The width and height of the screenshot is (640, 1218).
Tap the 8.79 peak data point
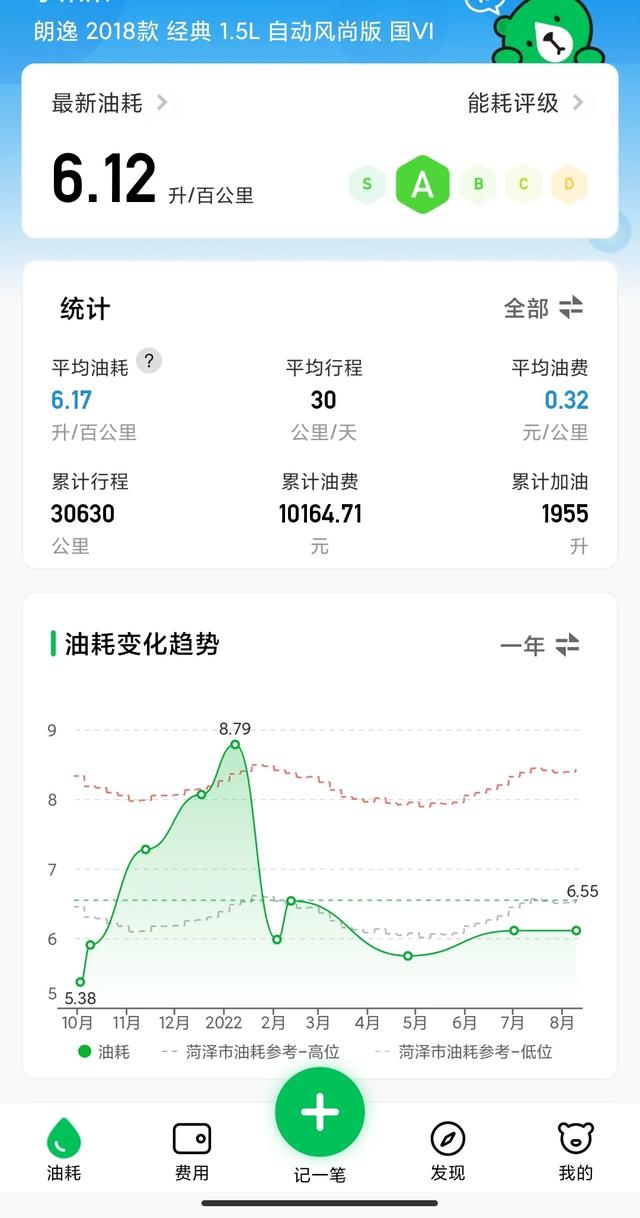click(235, 744)
